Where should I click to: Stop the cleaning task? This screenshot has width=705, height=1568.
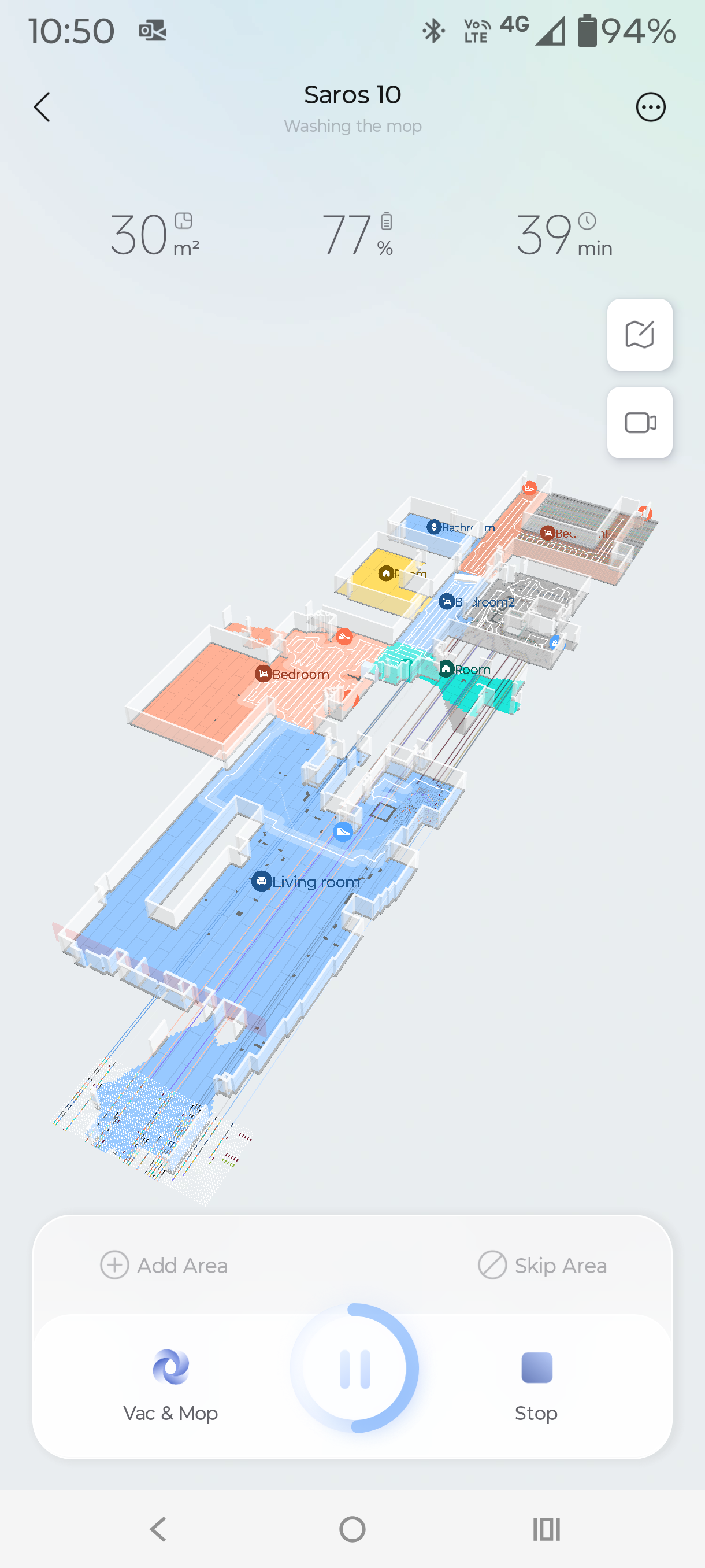[x=536, y=1383]
